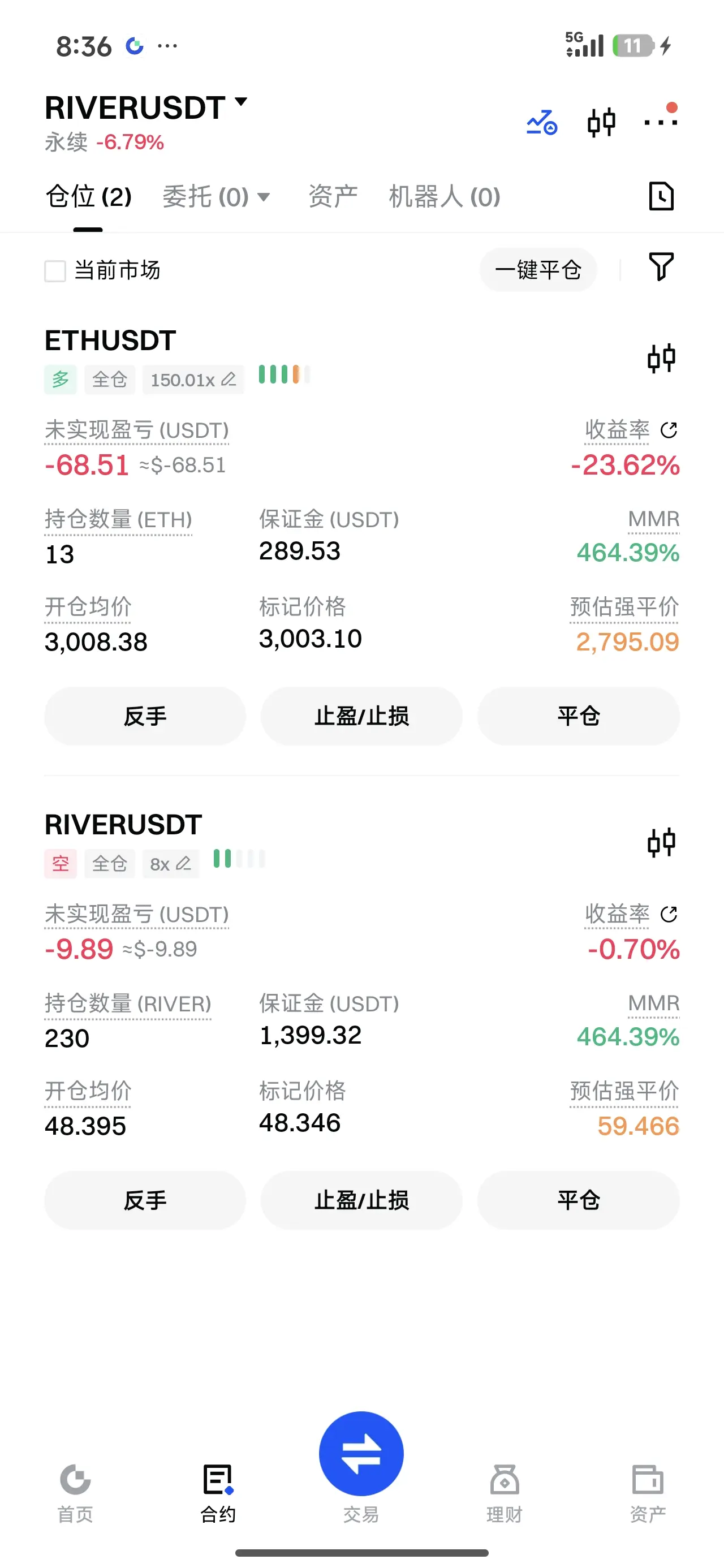The image size is (724, 1568).
Task: Switch to the 资产 top tab
Action: click(333, 197)
